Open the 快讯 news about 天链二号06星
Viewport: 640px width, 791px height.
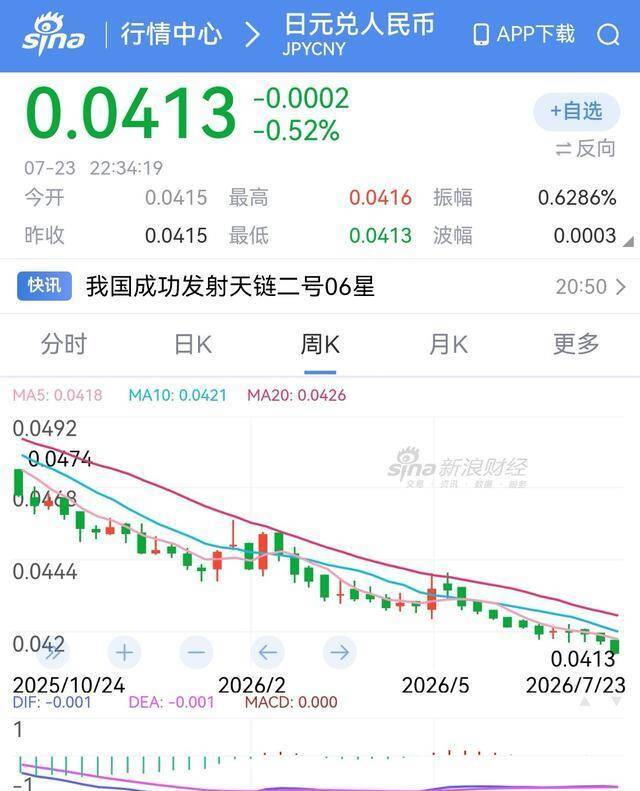pyautogui.click(x=320, y=287)
